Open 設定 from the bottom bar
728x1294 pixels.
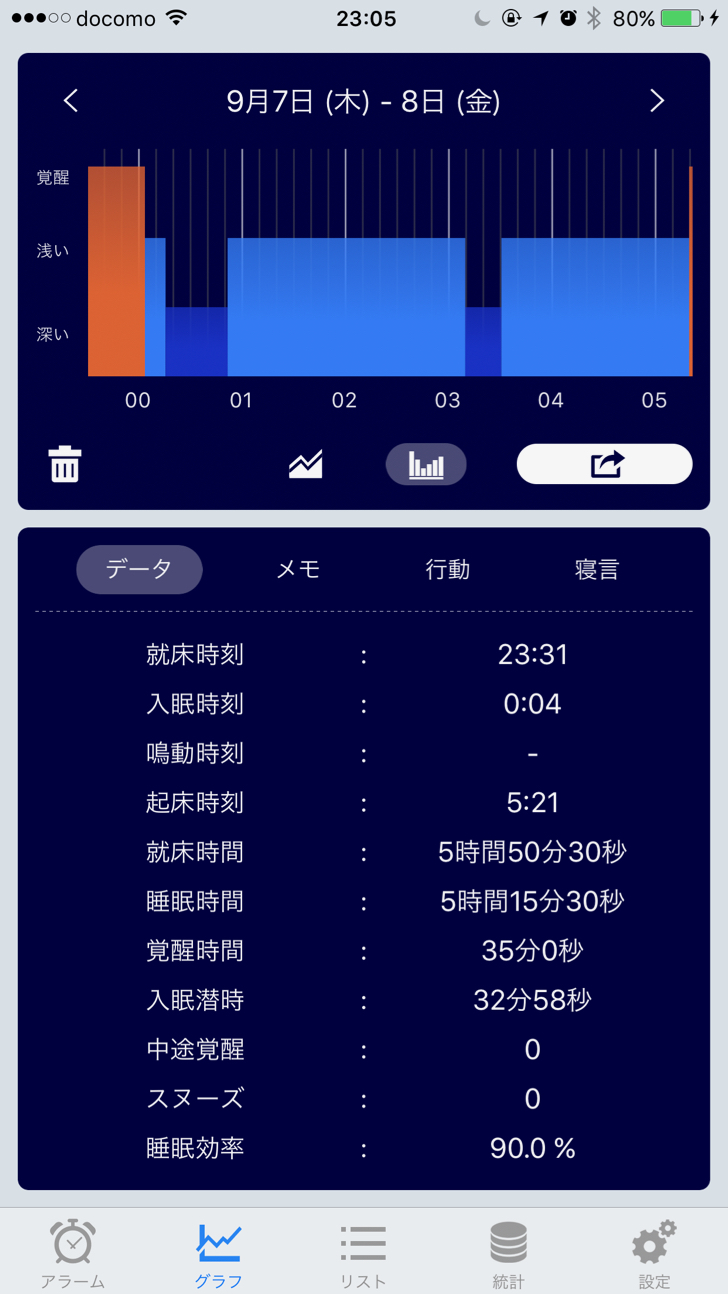(655, 1254)
